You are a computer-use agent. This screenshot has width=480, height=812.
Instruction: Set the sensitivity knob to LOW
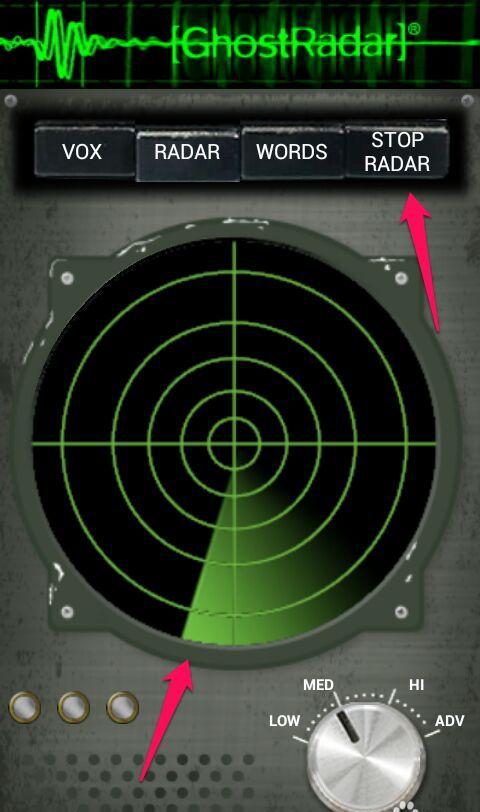click(x=284, y=720)
